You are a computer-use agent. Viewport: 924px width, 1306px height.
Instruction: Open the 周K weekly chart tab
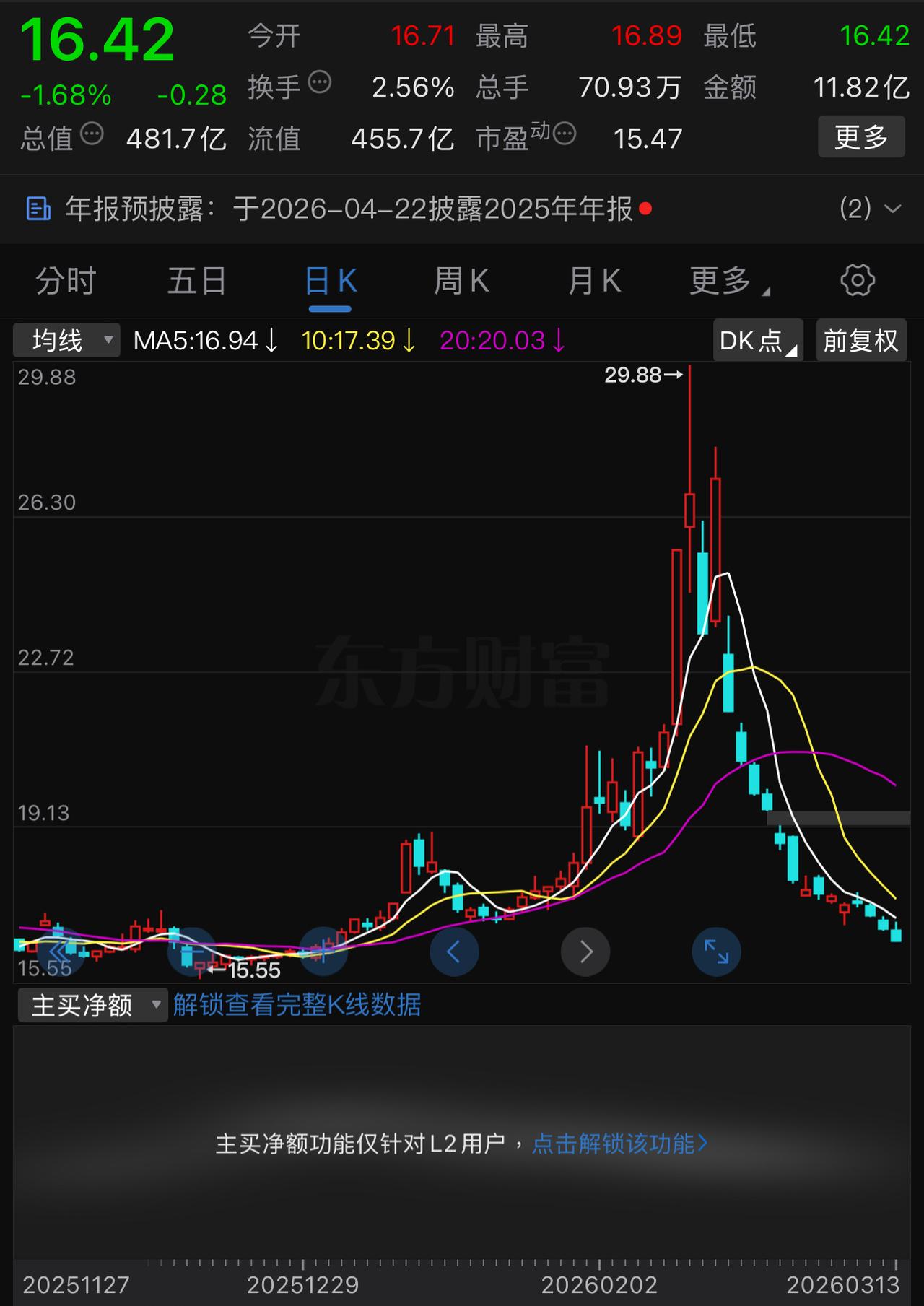tap(461, 282)
